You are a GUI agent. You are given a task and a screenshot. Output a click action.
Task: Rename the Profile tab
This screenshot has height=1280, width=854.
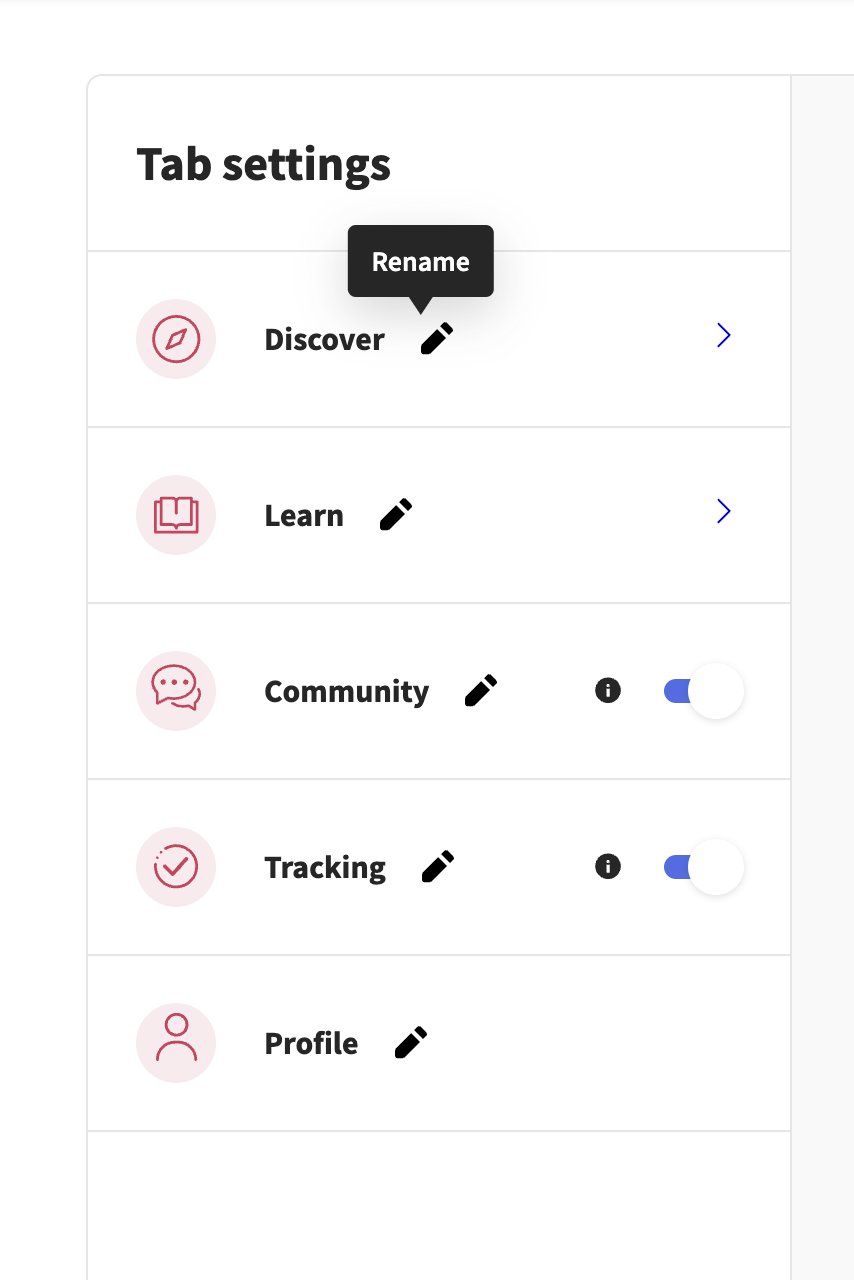click(411, 1043)
